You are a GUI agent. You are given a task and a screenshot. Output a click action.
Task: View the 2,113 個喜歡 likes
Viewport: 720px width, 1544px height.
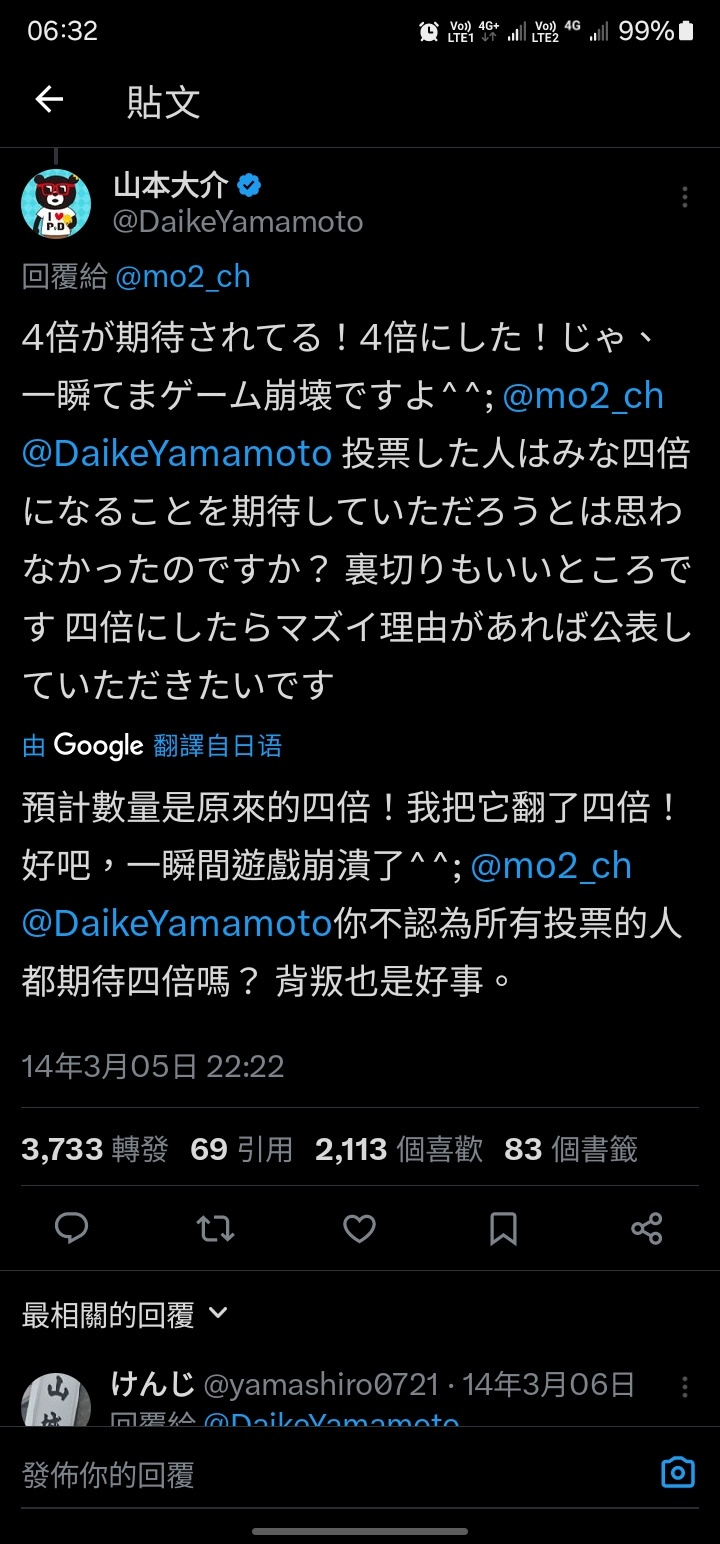coord(399,1150)
